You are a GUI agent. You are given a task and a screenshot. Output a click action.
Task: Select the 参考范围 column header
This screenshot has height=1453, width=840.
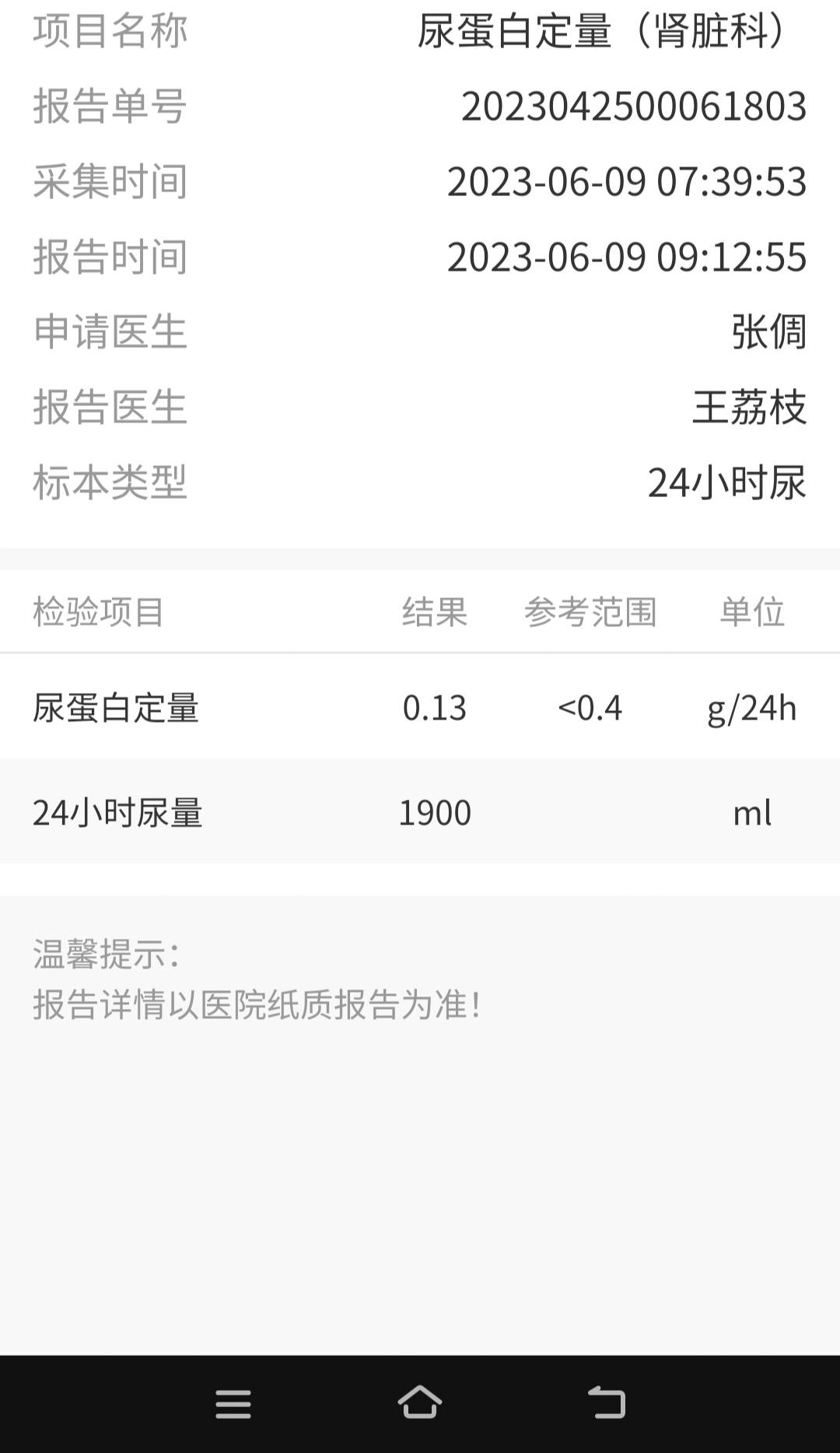(593, 611)
